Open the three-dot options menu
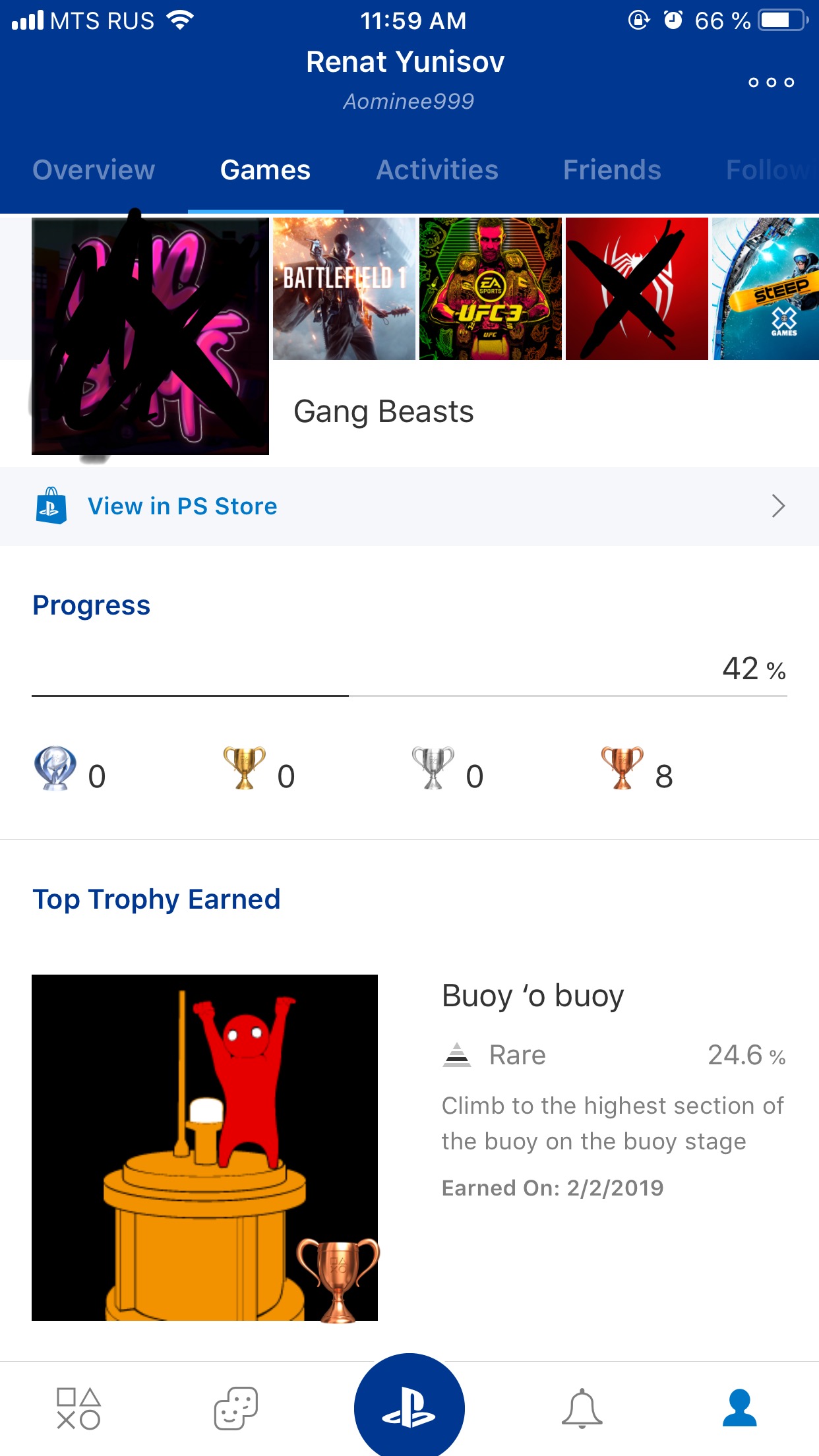This screenshot has height=1456, width=819. (x=771, y=82)
